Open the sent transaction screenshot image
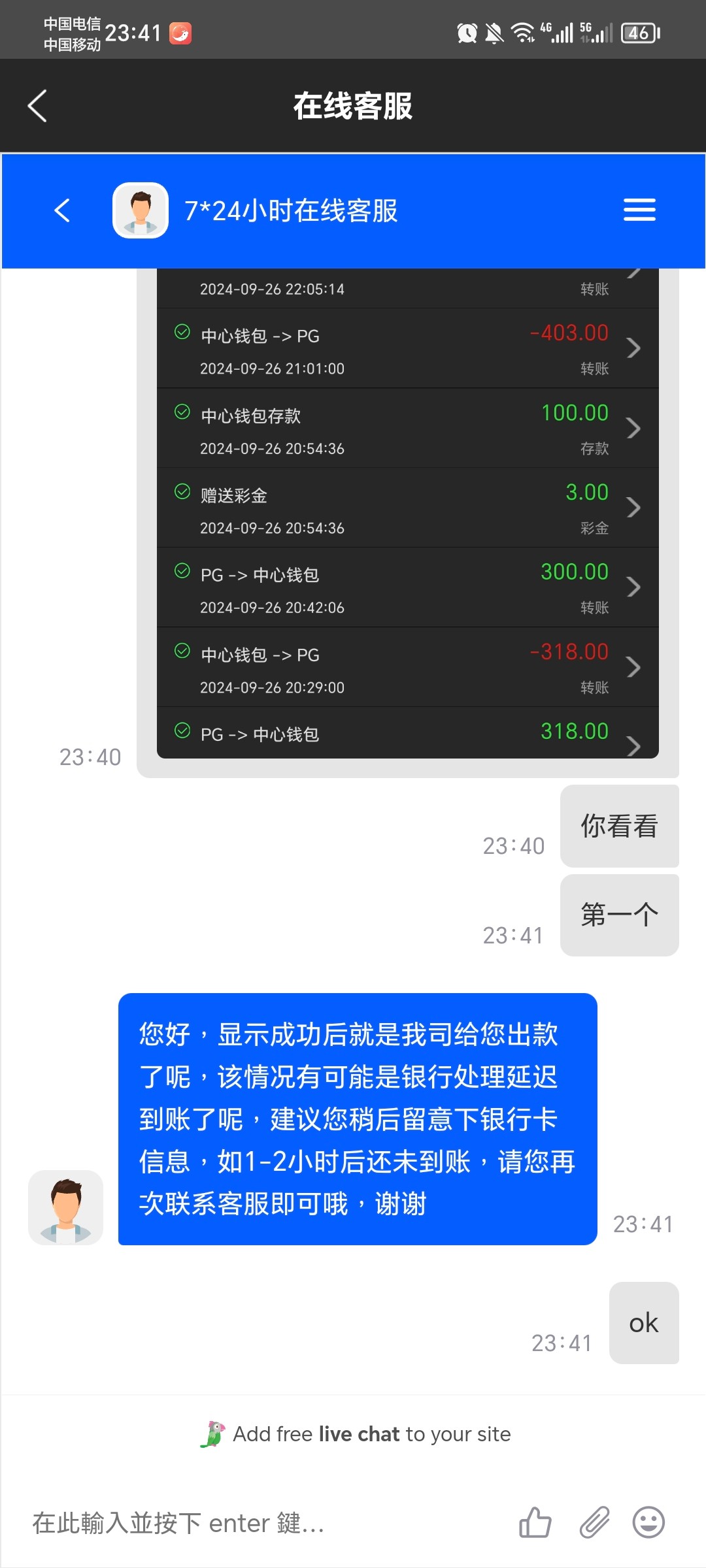Image resolution: width=706 pixels, height=1568 pixels. point(407,513)
